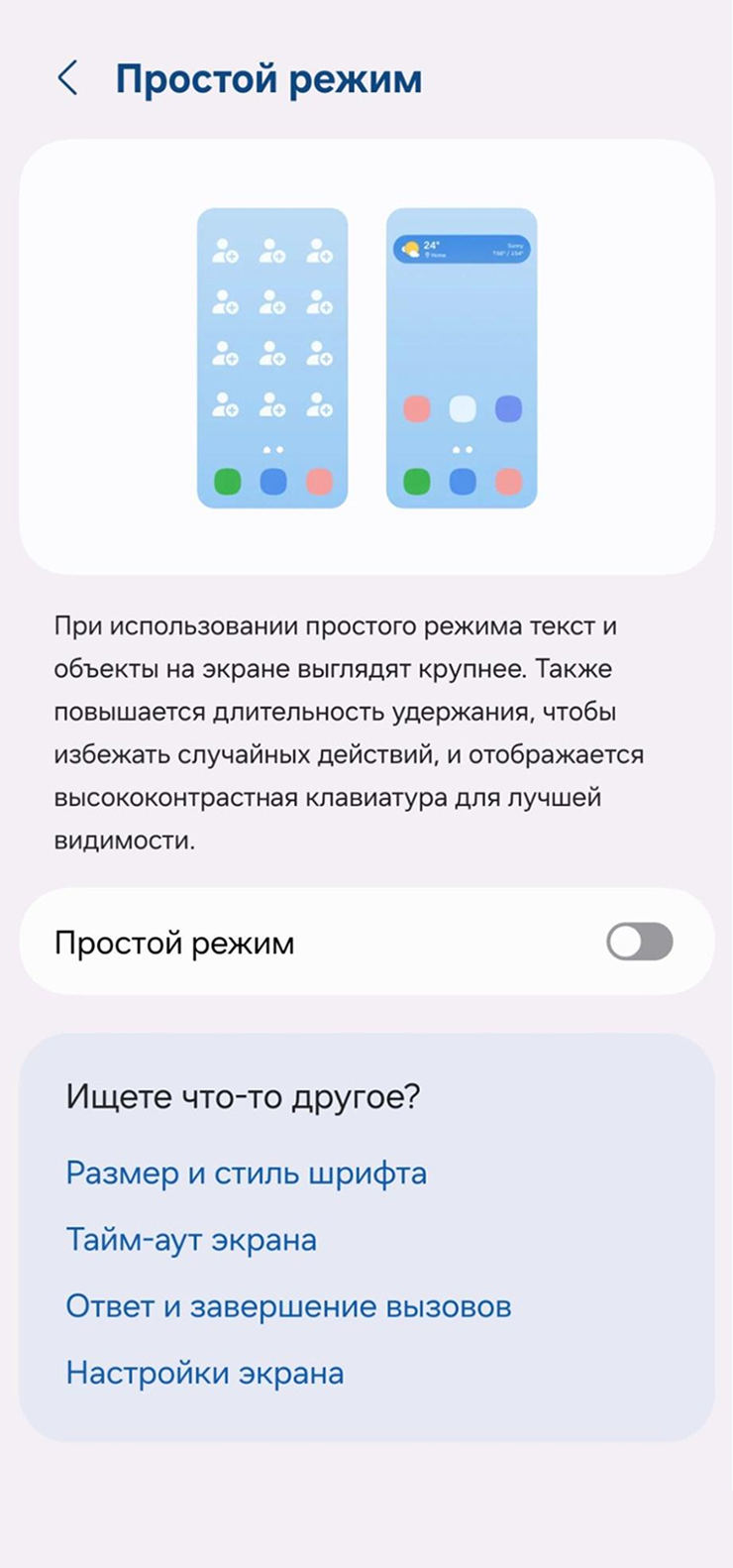
Task: Open Тайм-аут экрана link
Action: coord(191,1240)
